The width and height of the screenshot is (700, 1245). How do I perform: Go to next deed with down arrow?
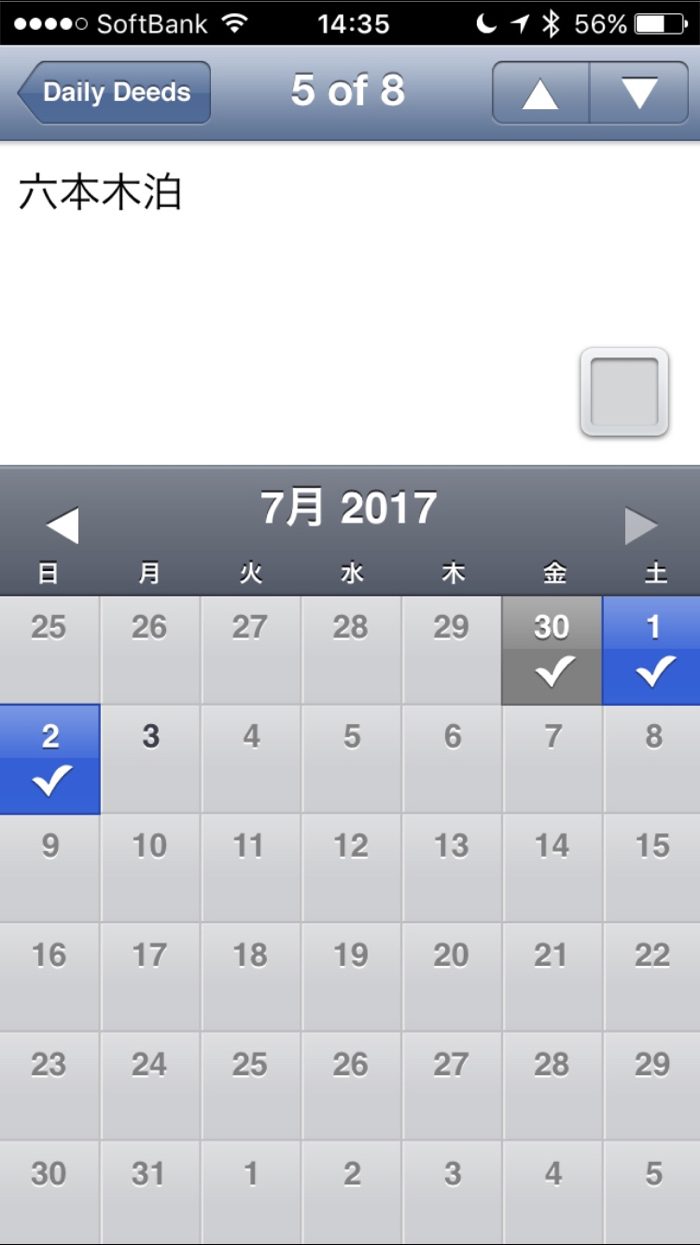(639, 92)
